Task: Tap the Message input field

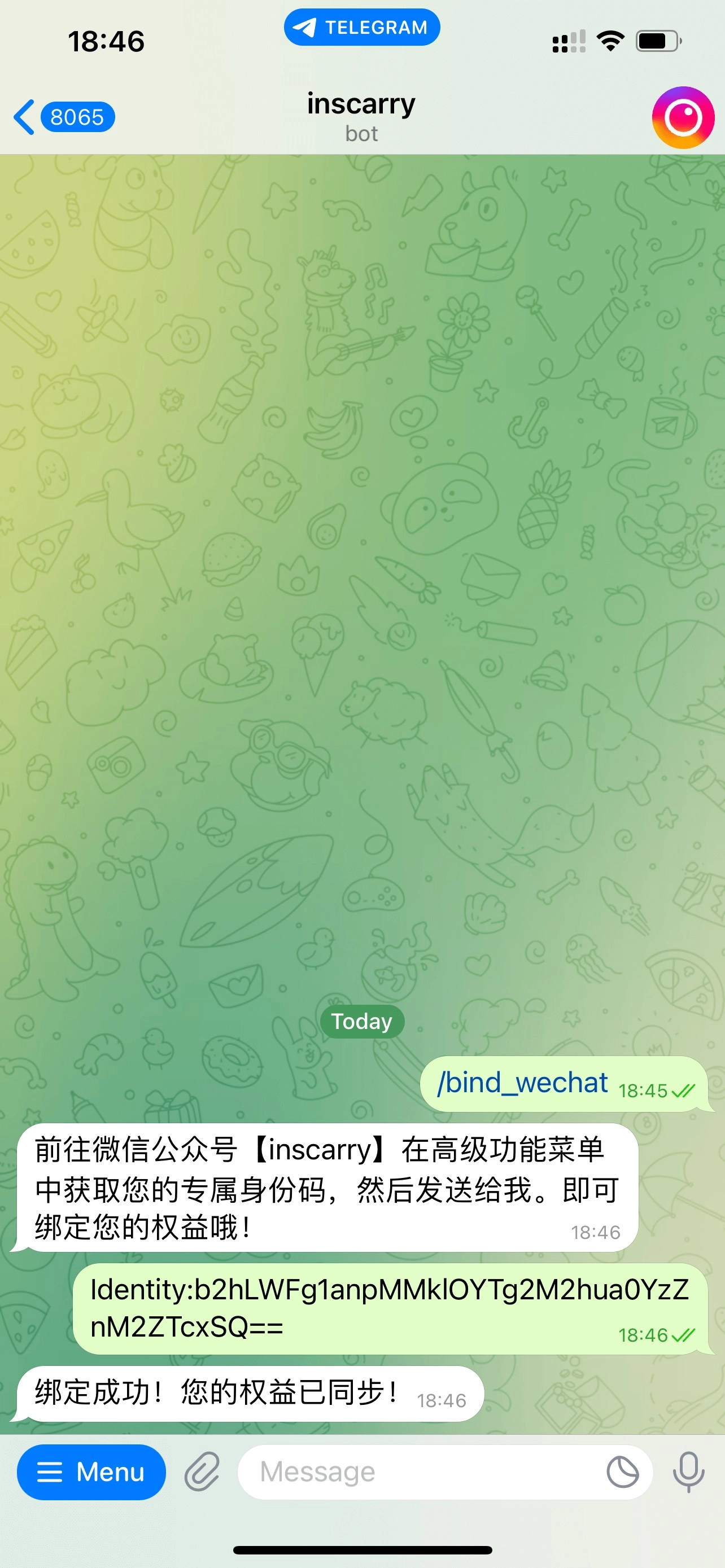Action: coord(402,1473)
